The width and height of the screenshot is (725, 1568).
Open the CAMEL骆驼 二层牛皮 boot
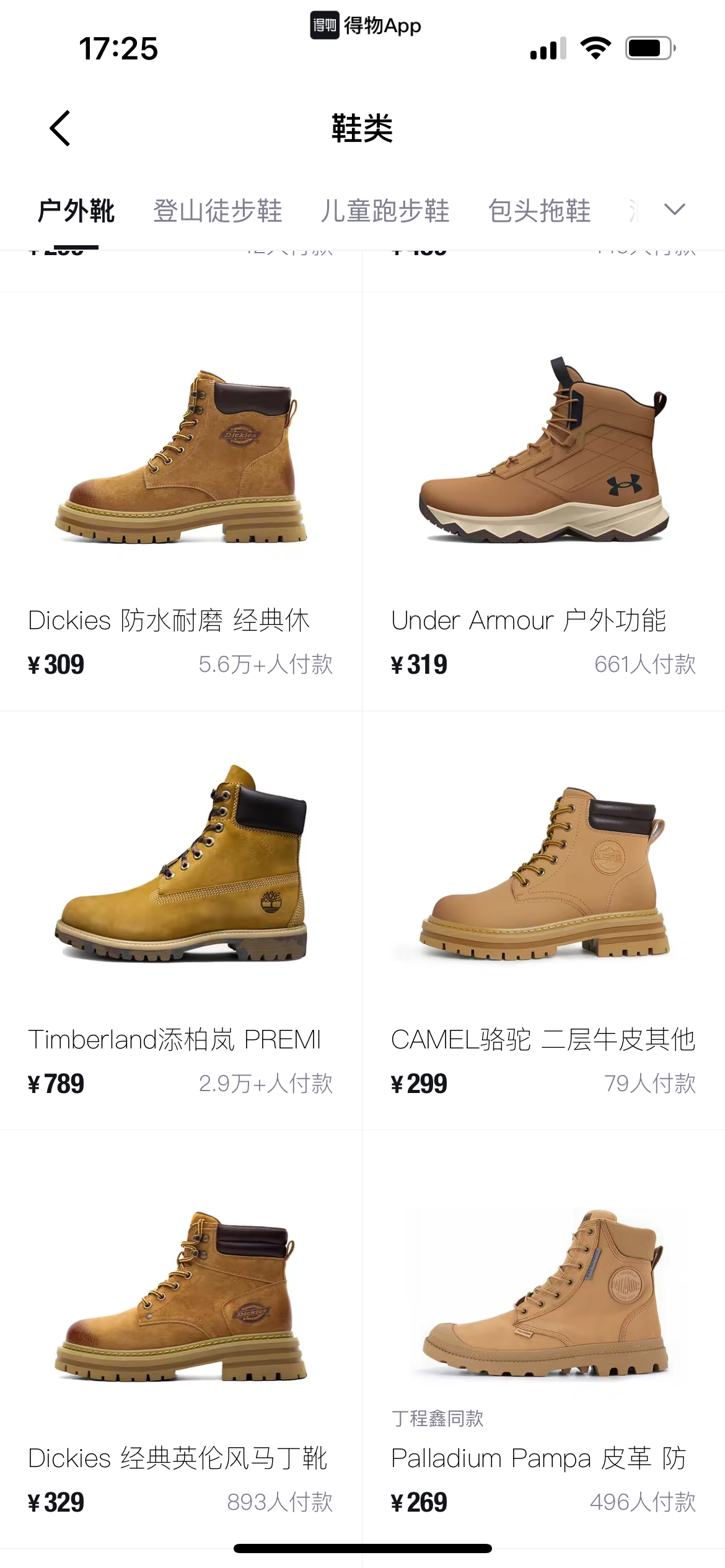coord(544,920)
